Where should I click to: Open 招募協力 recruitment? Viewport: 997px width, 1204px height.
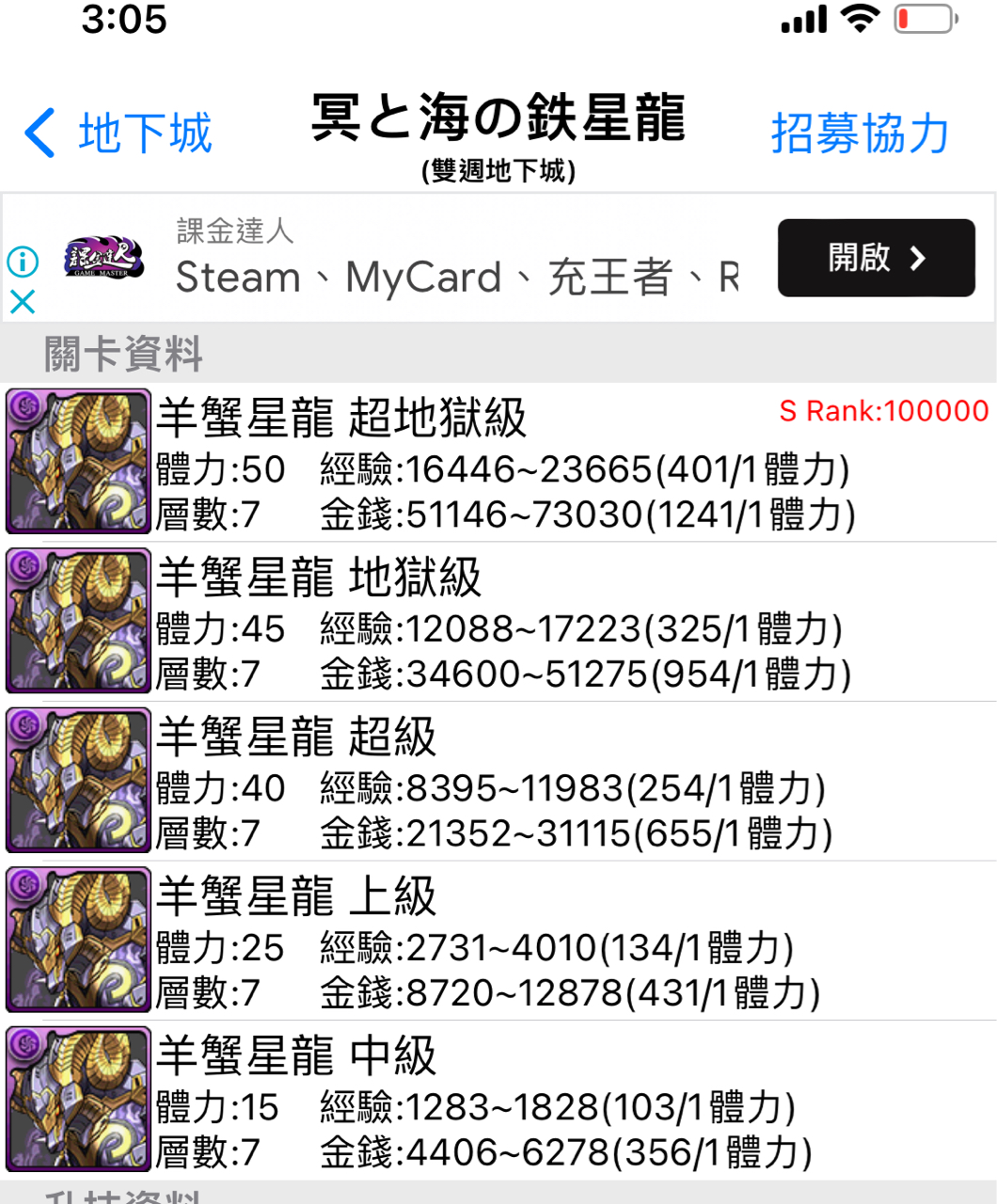click(860, 133)
